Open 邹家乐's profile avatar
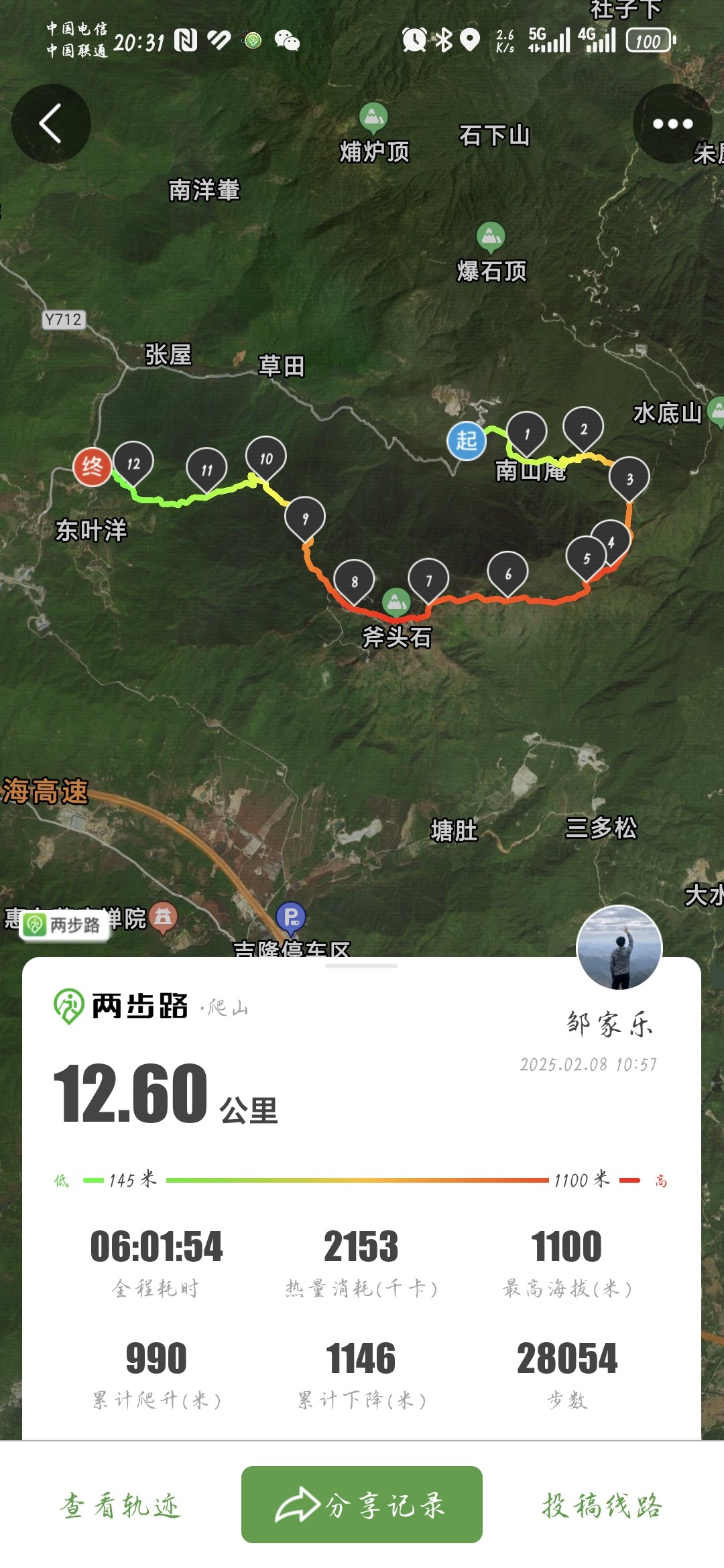 point(619,947)
